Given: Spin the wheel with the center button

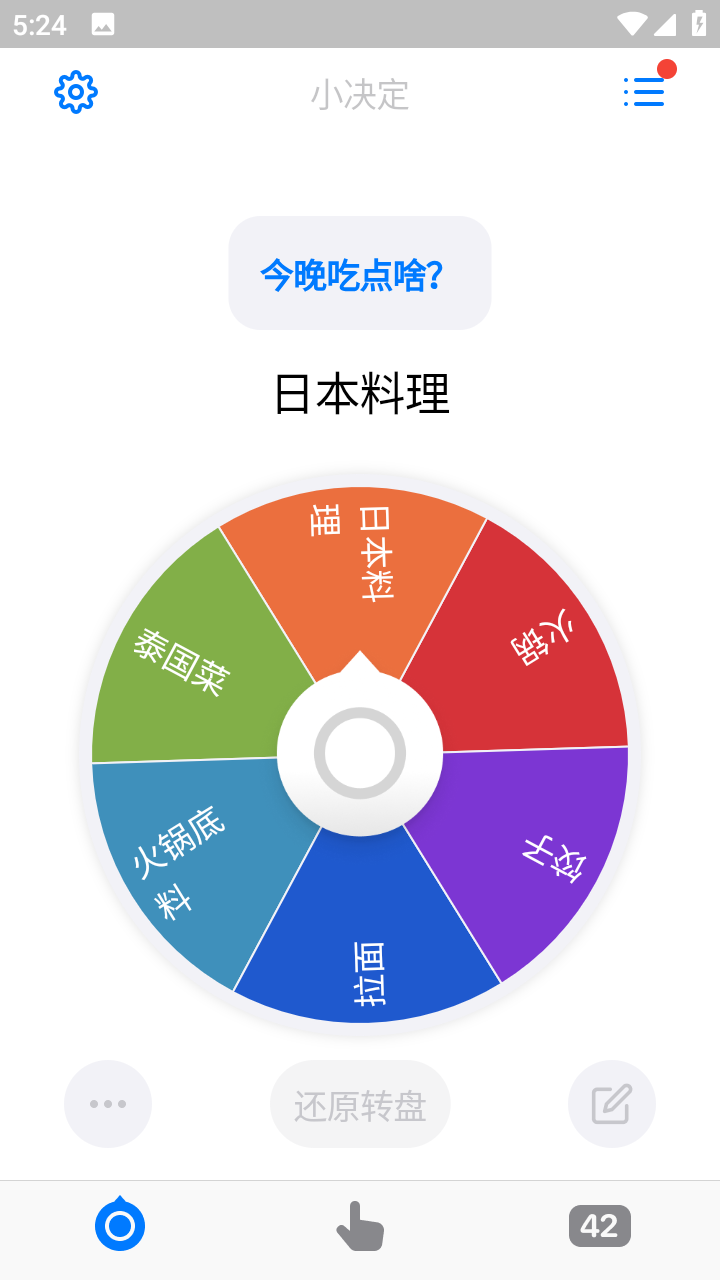Looking at the screenshot, I should coord(360,753).
